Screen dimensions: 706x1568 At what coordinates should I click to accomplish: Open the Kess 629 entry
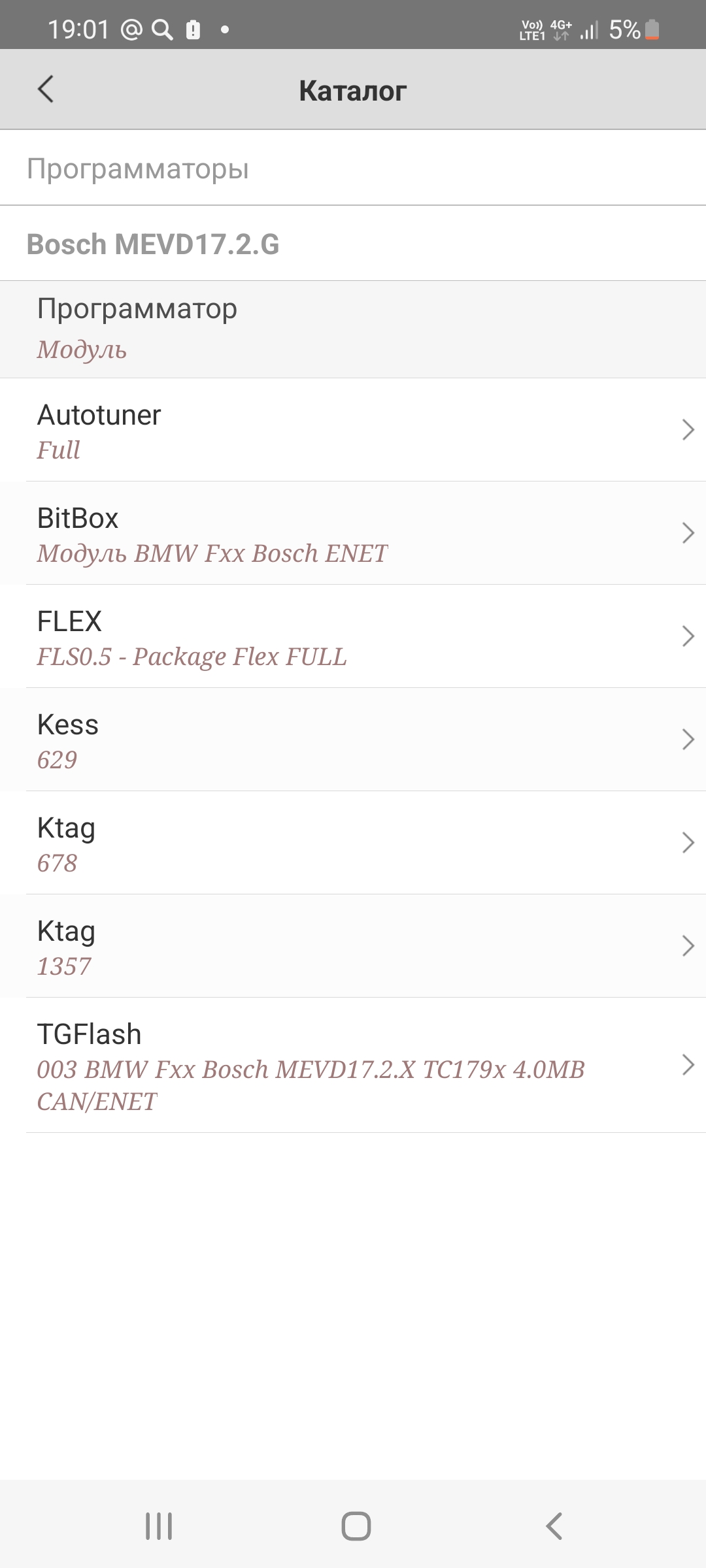tap(353, 740)
